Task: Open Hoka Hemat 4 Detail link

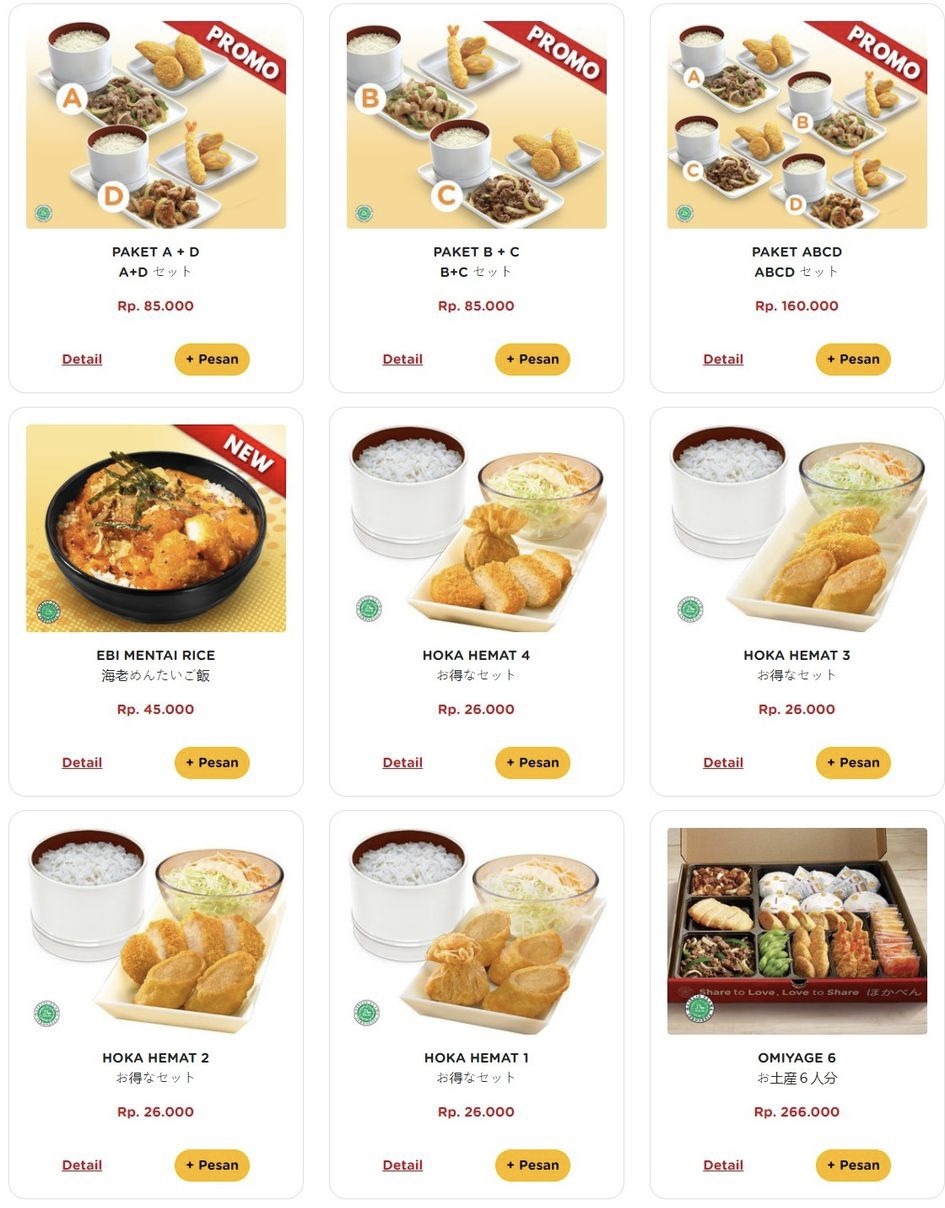Action: click(x=402, y=762)
